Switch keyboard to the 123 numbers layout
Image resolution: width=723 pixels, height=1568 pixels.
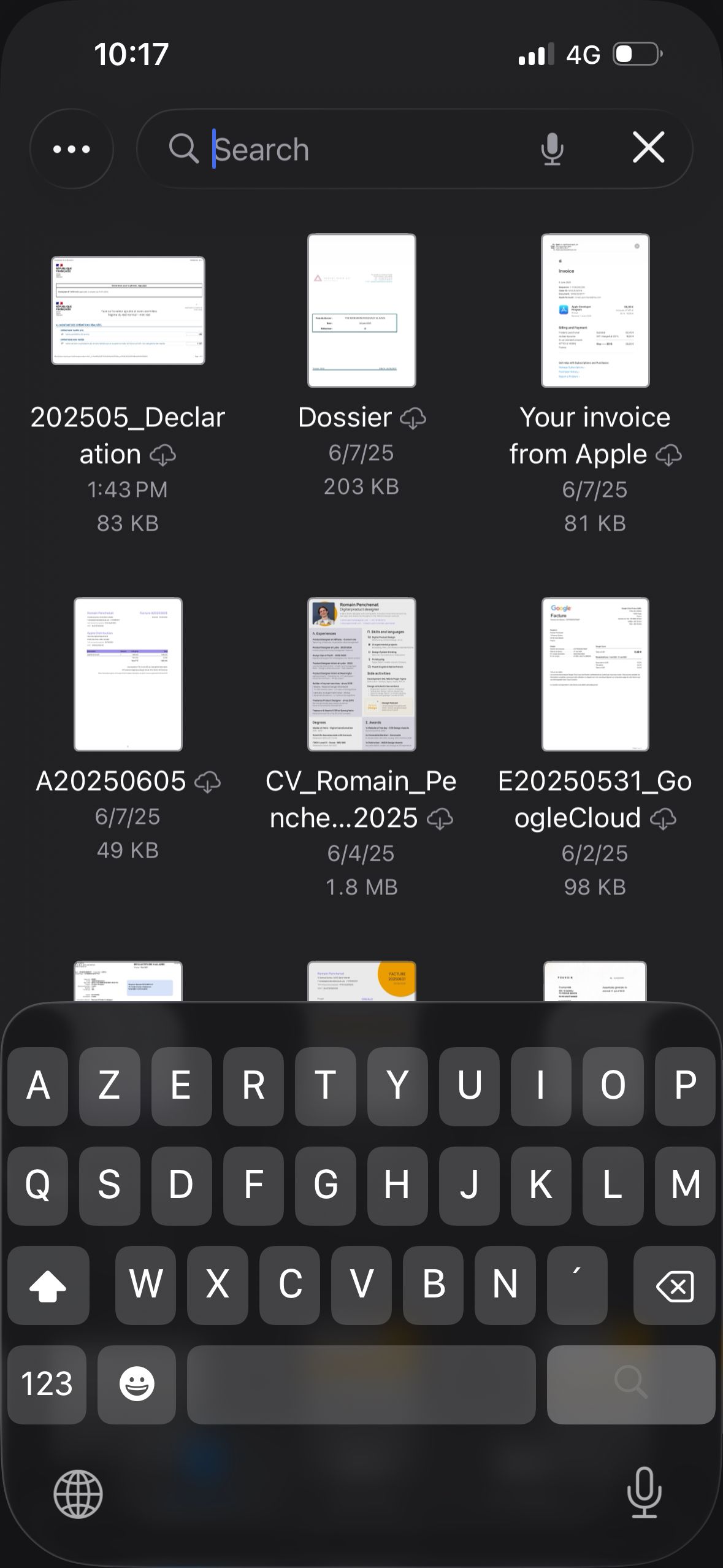click(47, 1385)
